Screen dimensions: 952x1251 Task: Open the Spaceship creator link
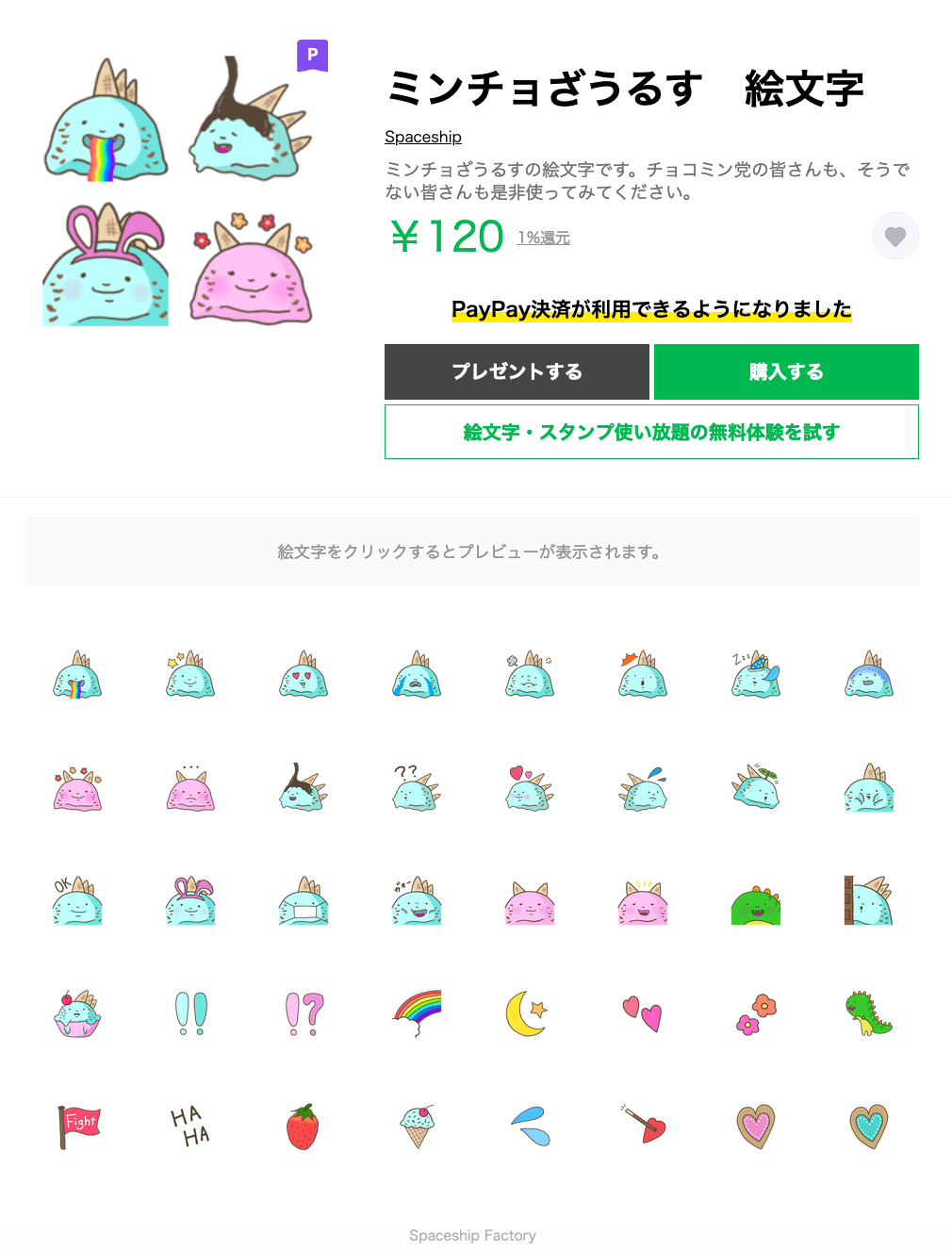423,137
